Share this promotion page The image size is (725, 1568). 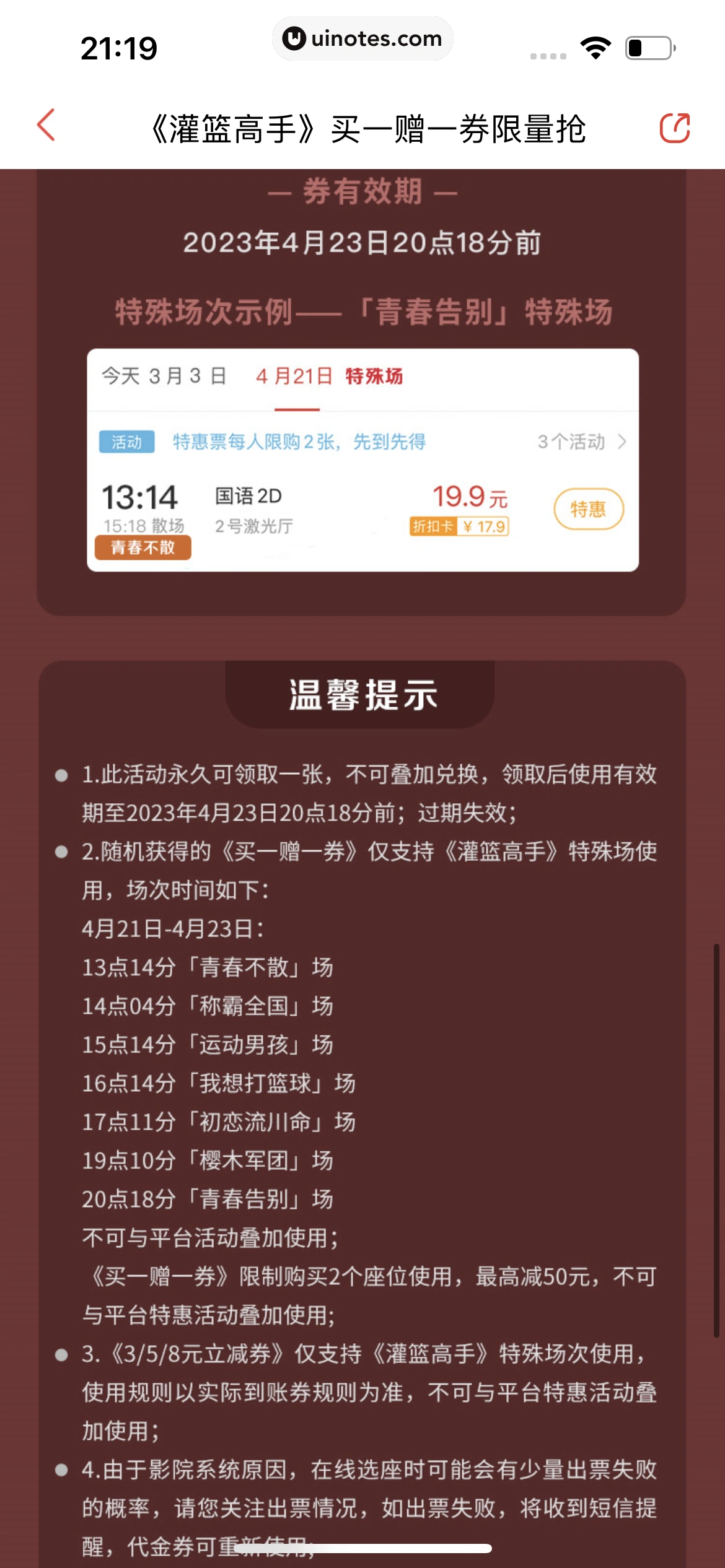tap(675, 128)
